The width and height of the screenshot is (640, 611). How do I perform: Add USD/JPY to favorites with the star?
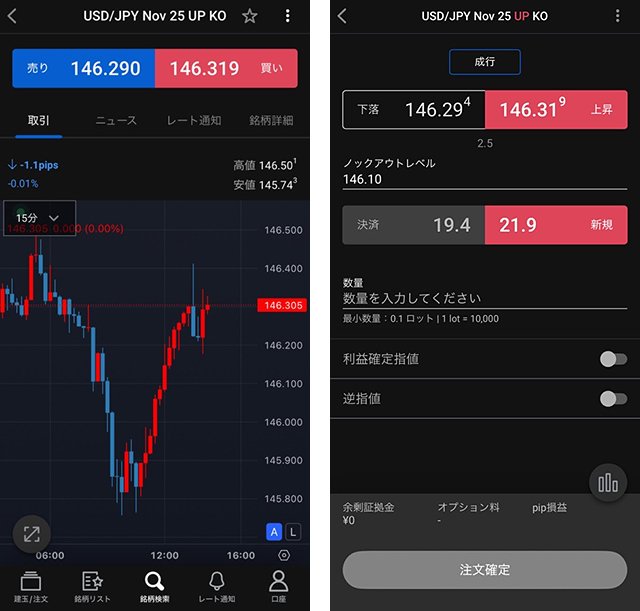[250, 16]
